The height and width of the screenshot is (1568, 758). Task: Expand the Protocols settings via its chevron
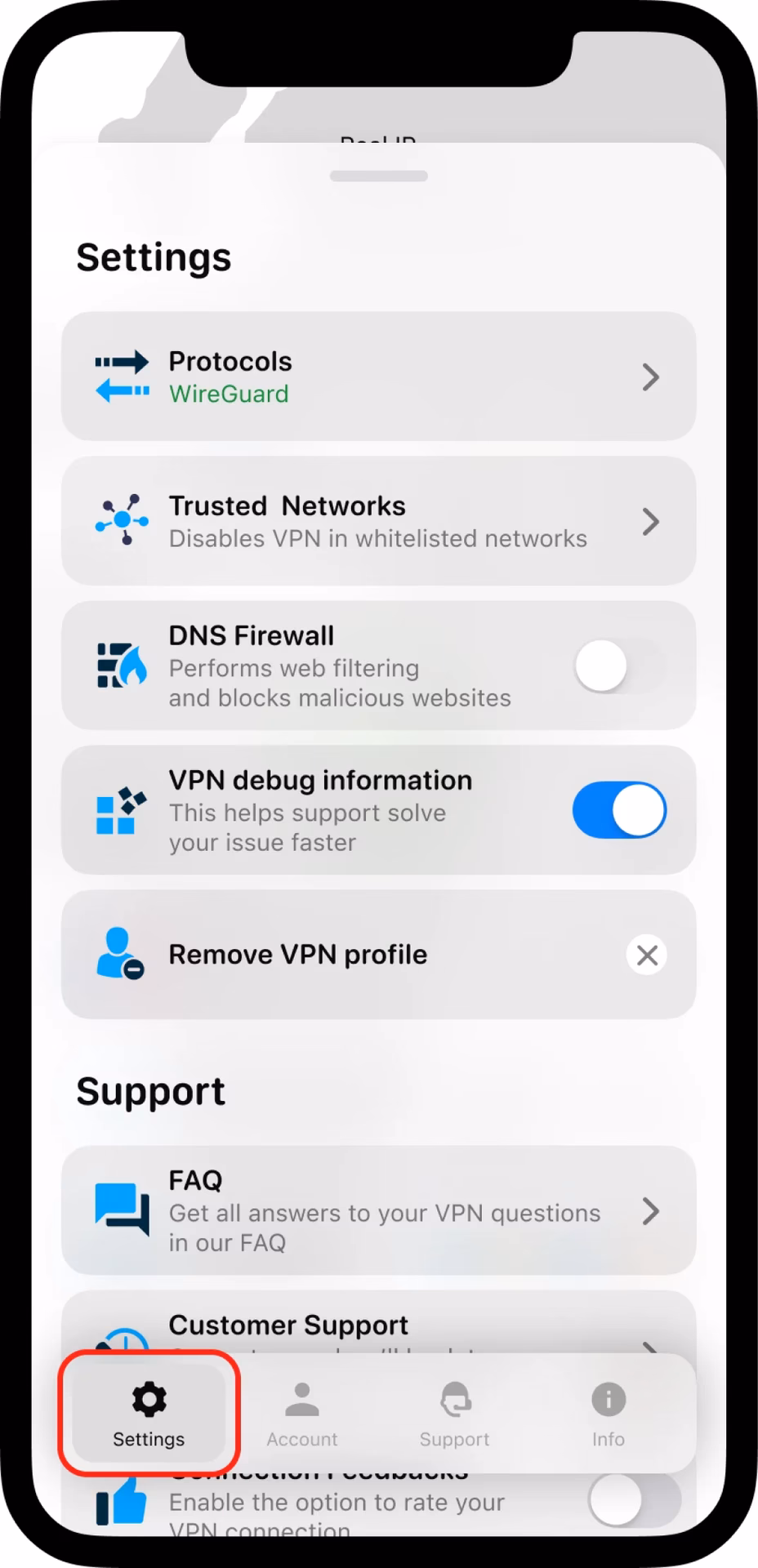[650, 376]
